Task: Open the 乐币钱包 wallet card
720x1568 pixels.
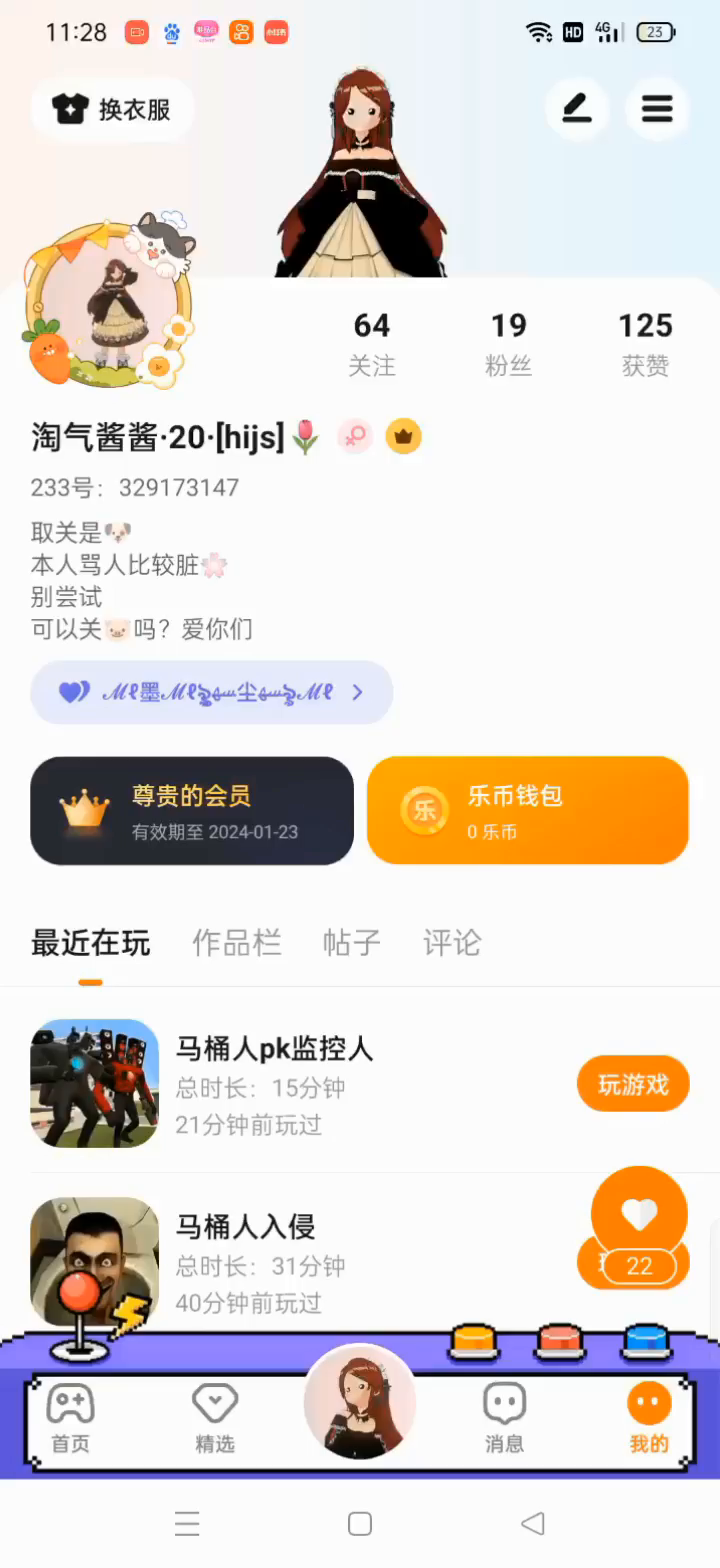Action: (528, 811)
